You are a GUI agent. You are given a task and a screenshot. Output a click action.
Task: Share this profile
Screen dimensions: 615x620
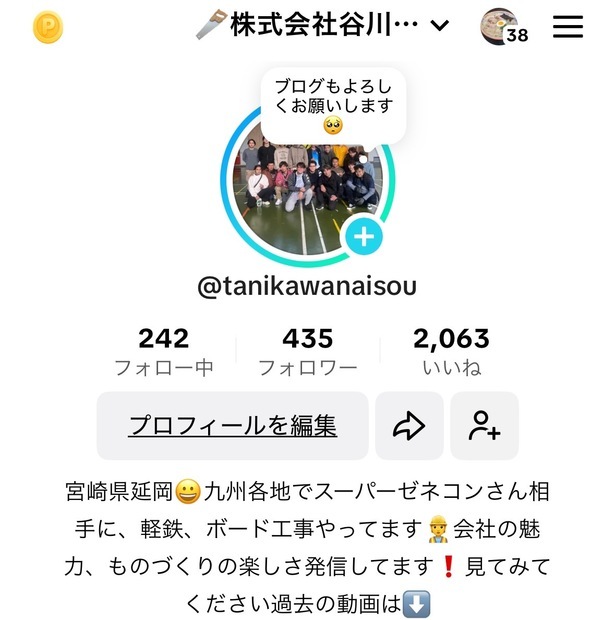pyautogui.click(x=409, y=426)
